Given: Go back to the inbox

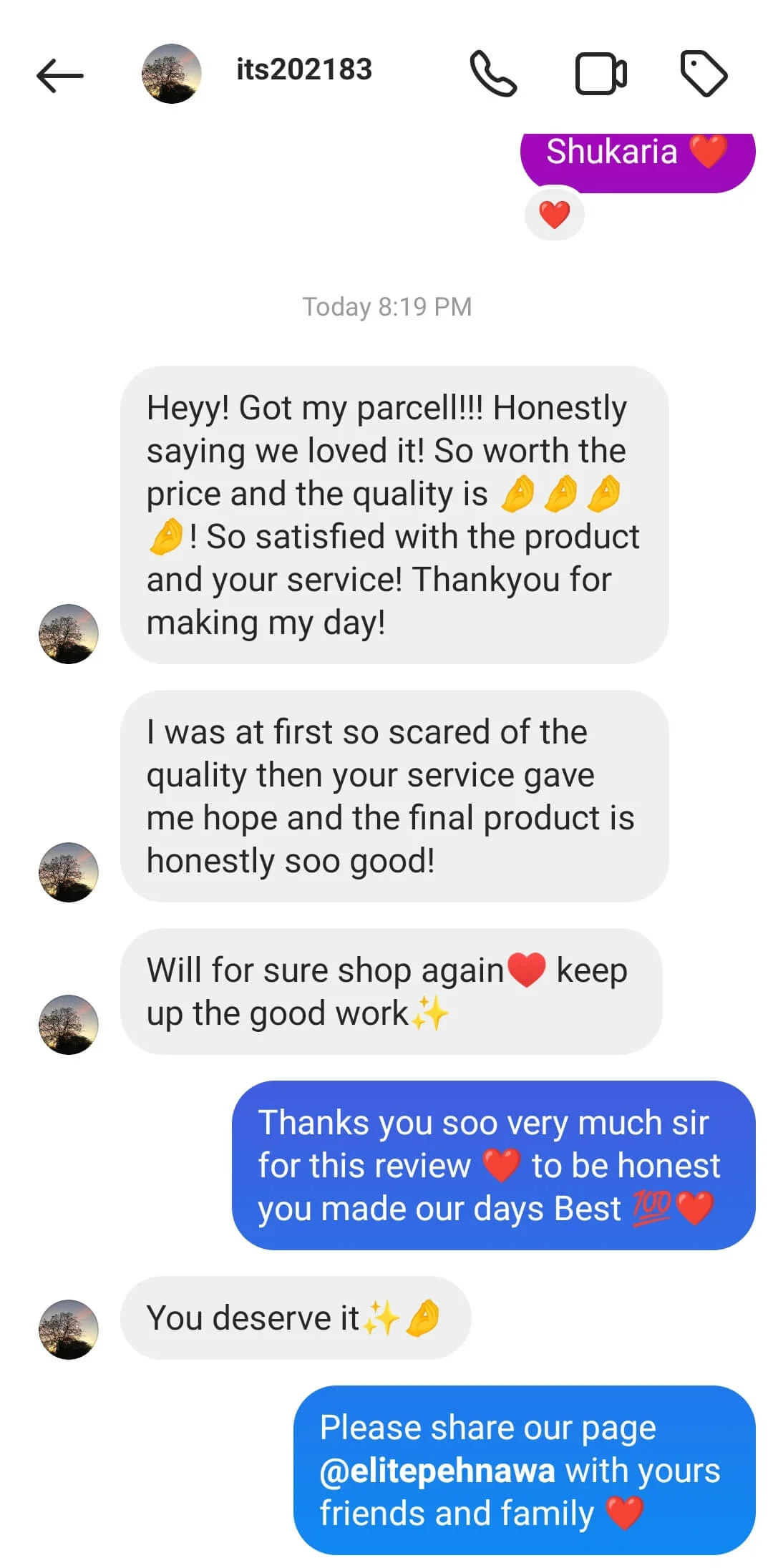Looking at the screenshot, I should [x=60, y=74].
